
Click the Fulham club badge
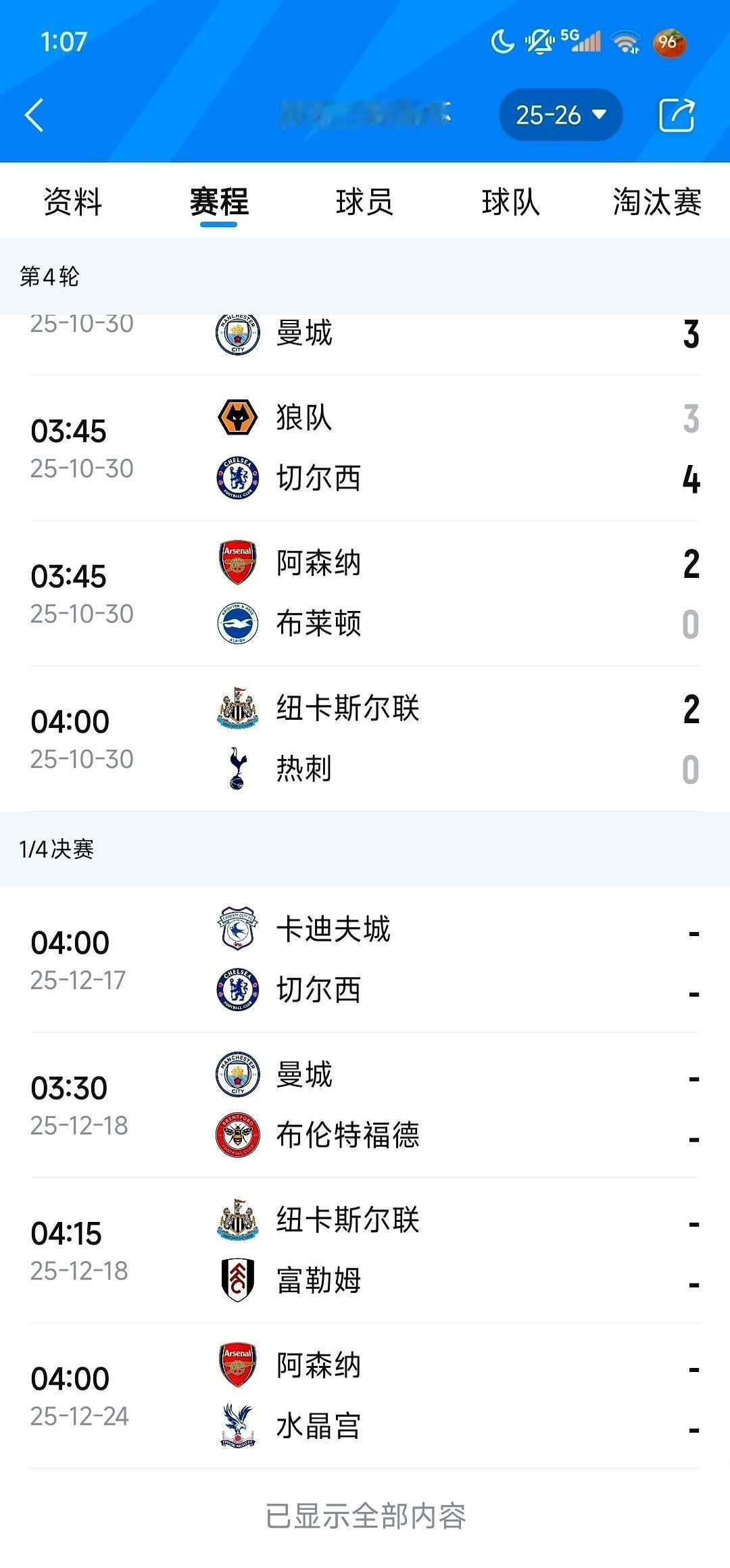237,1279
